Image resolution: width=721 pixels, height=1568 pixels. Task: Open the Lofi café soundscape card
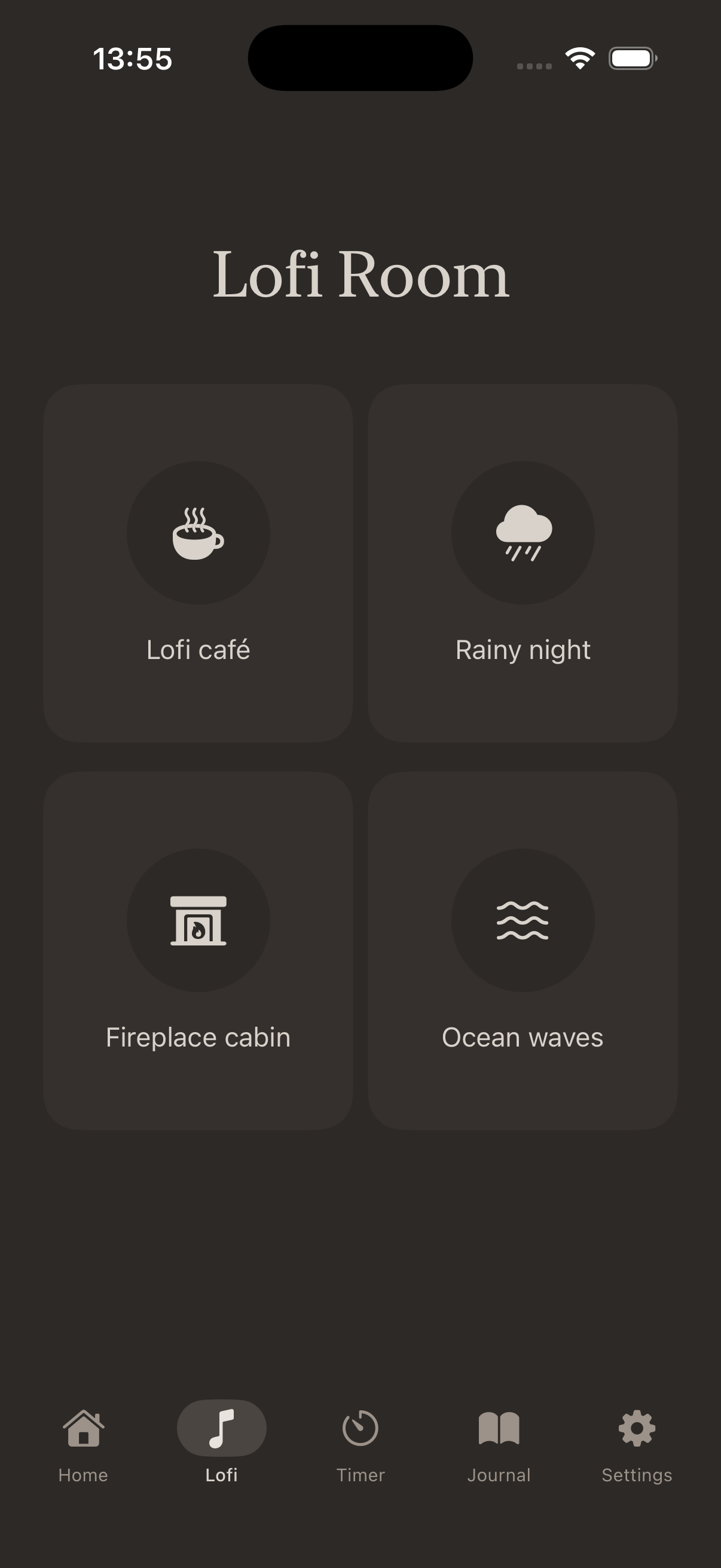point(198,563)
